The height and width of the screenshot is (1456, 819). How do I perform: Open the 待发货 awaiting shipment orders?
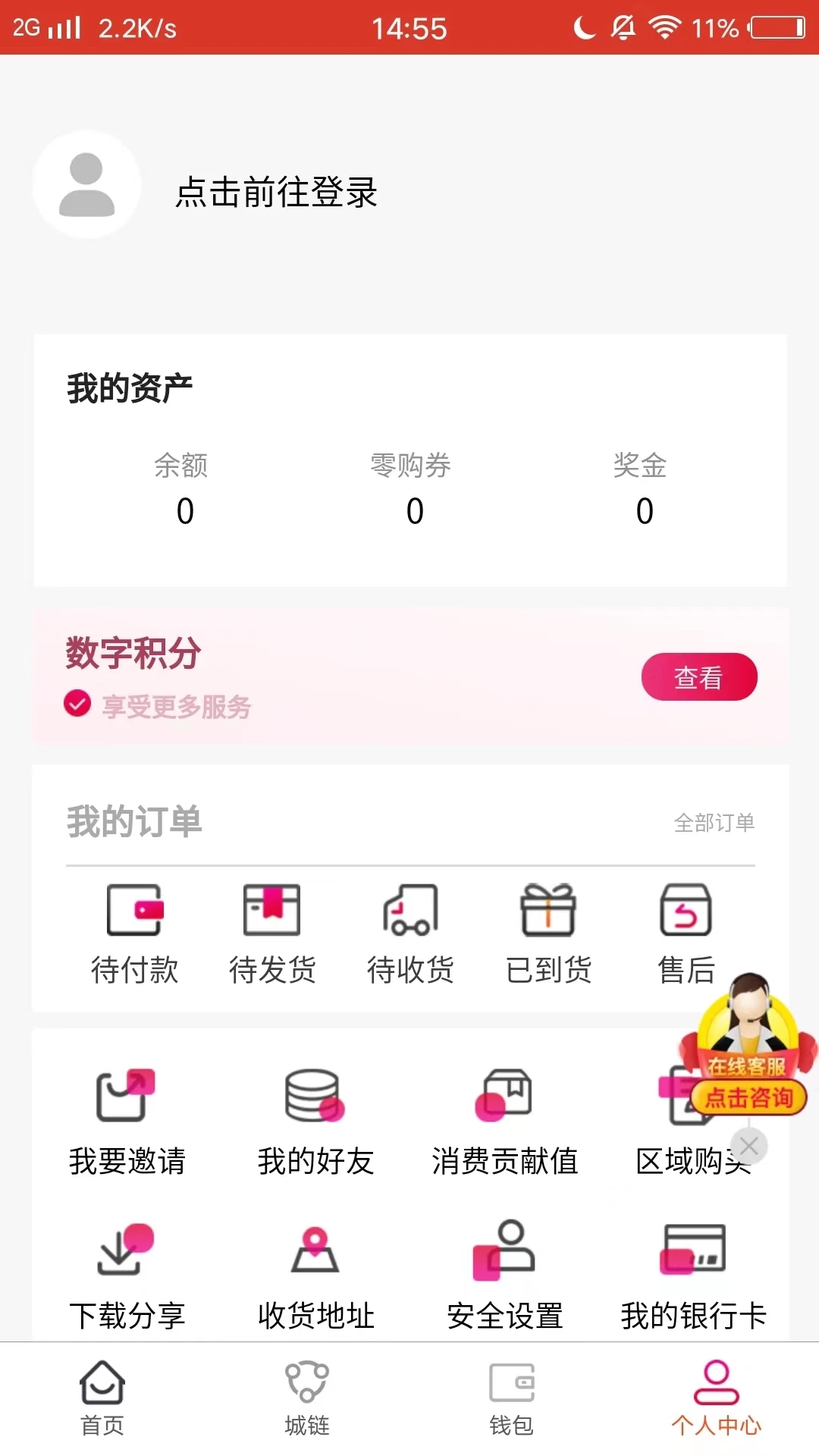pos(272,933)
